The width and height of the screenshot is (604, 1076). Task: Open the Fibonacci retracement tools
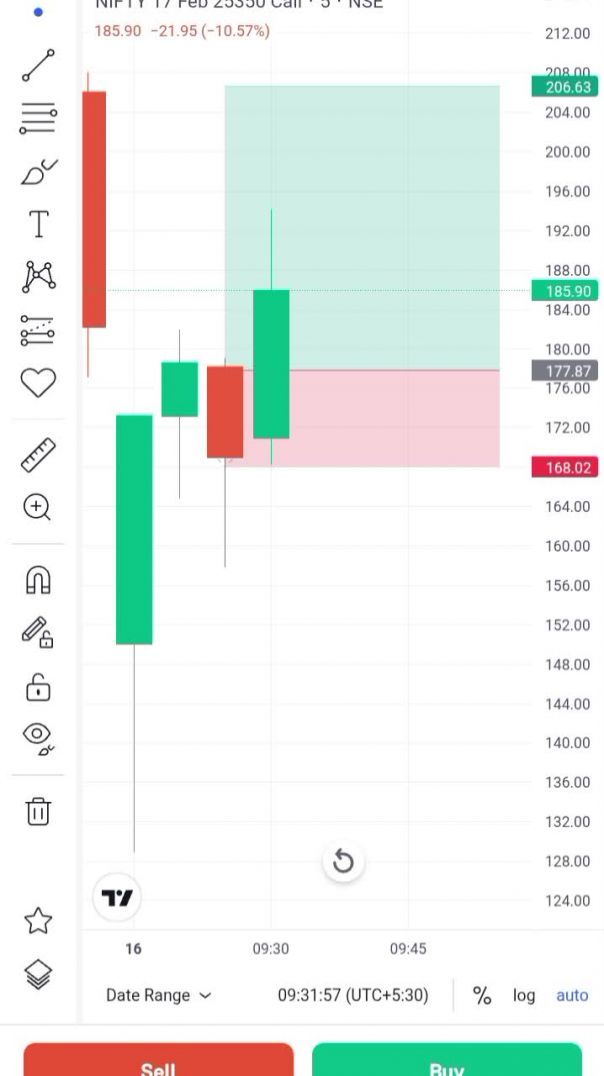pyautogui.click(x=38, y=118)
